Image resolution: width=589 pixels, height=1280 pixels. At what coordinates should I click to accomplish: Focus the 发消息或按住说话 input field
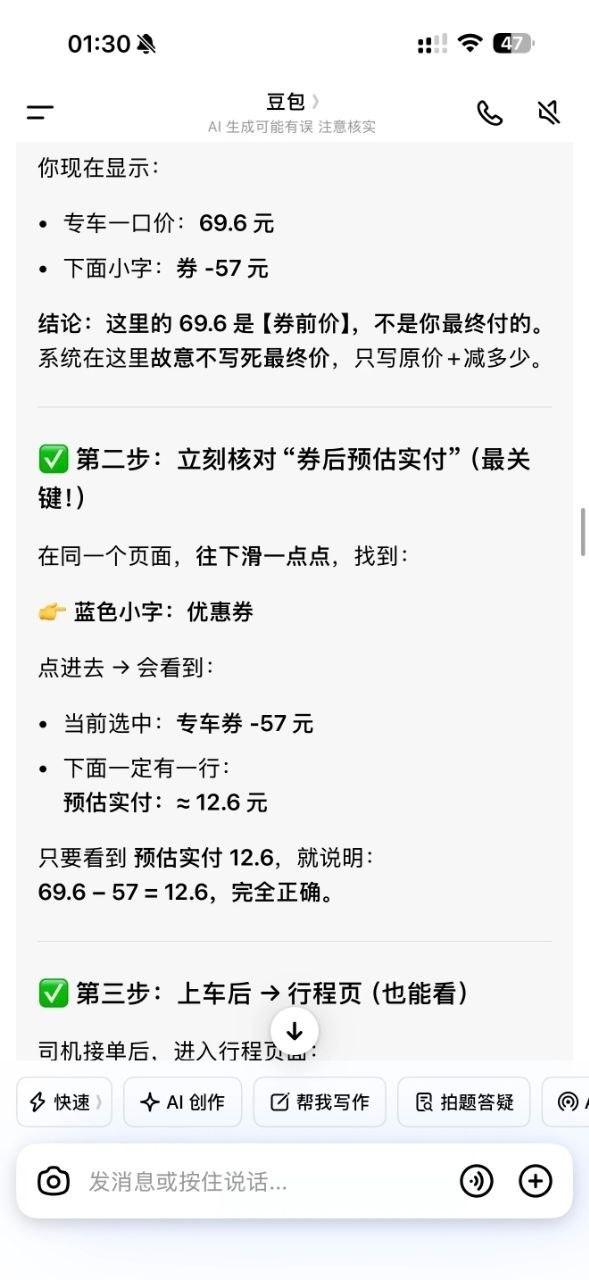coord(265,1182)
